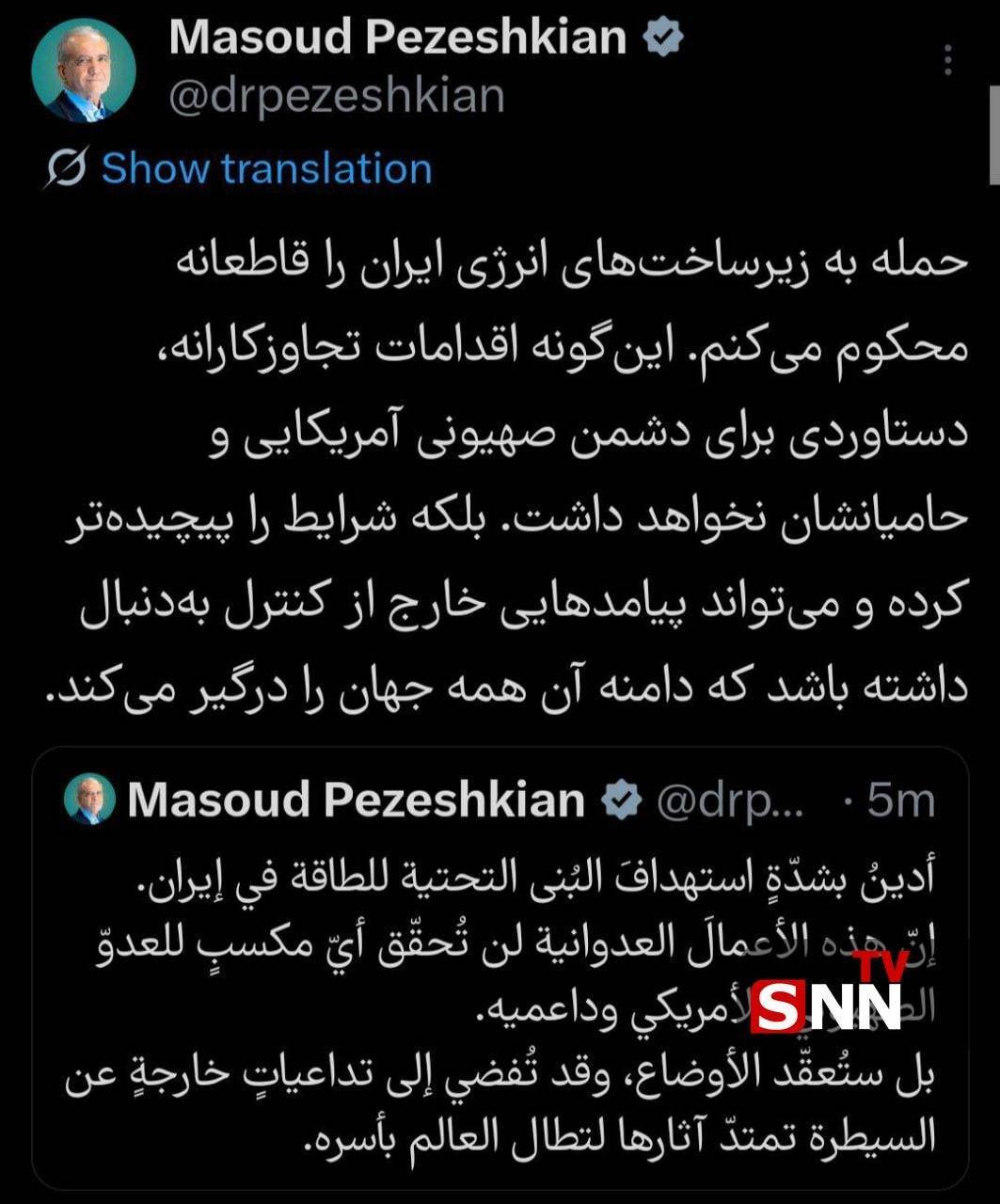This screenshot has width=1000, height=1204.
Task: Click 'Masoud Pezeshkian' display name on main tweet
Action: [x=400, y=35]
